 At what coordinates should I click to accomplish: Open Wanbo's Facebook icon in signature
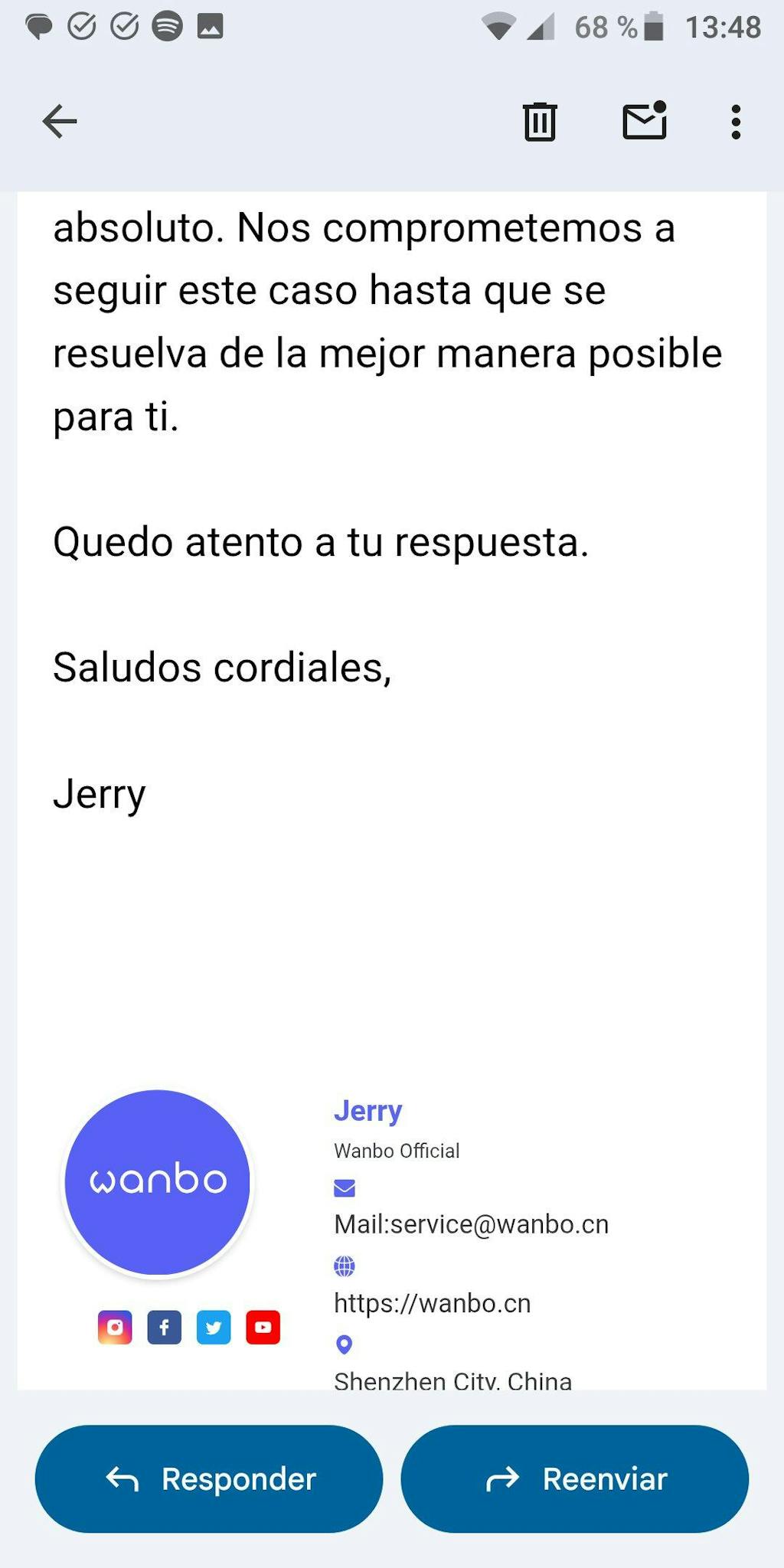165,1327
